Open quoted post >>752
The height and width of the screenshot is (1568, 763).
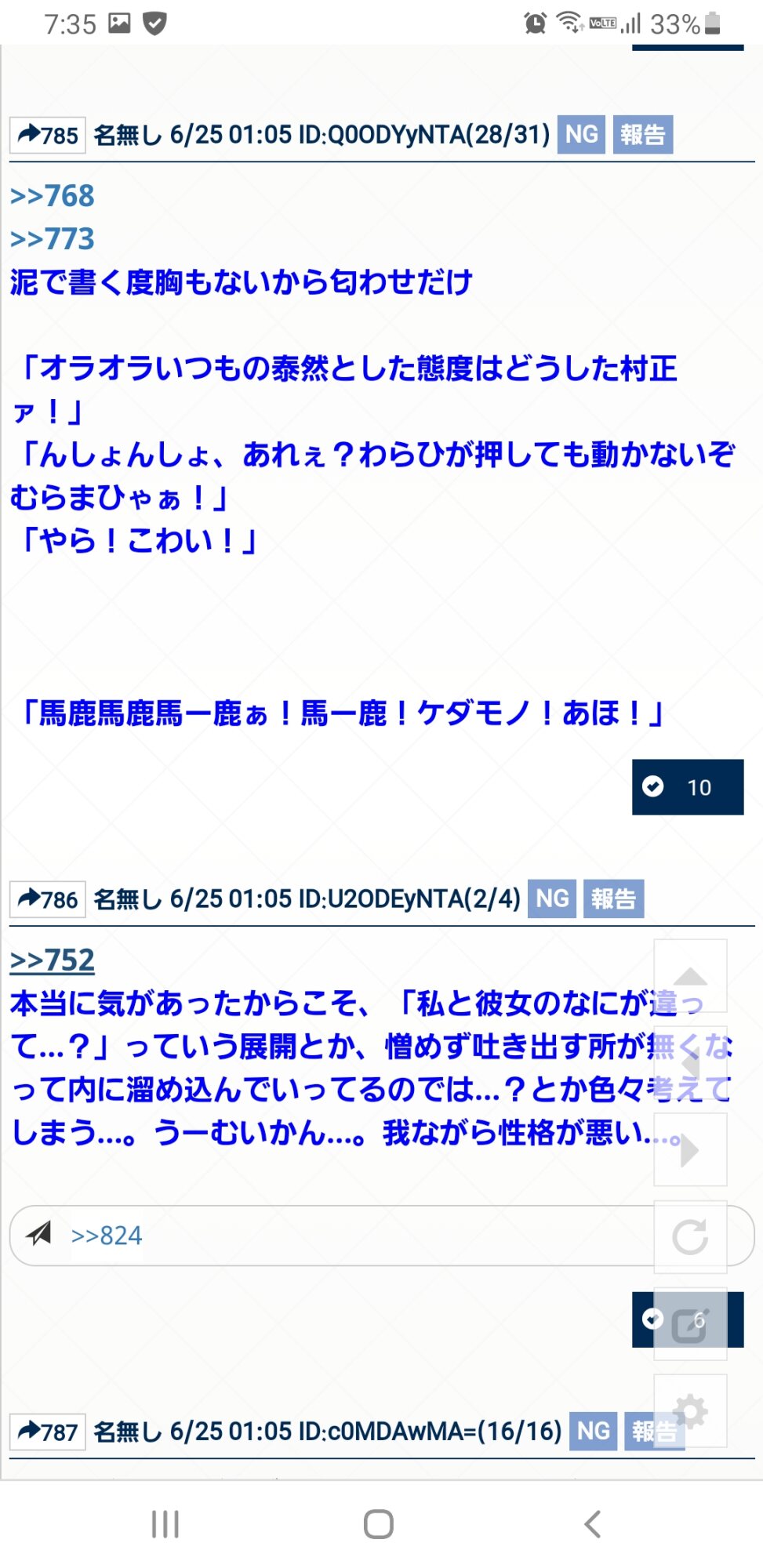(53, 960)
